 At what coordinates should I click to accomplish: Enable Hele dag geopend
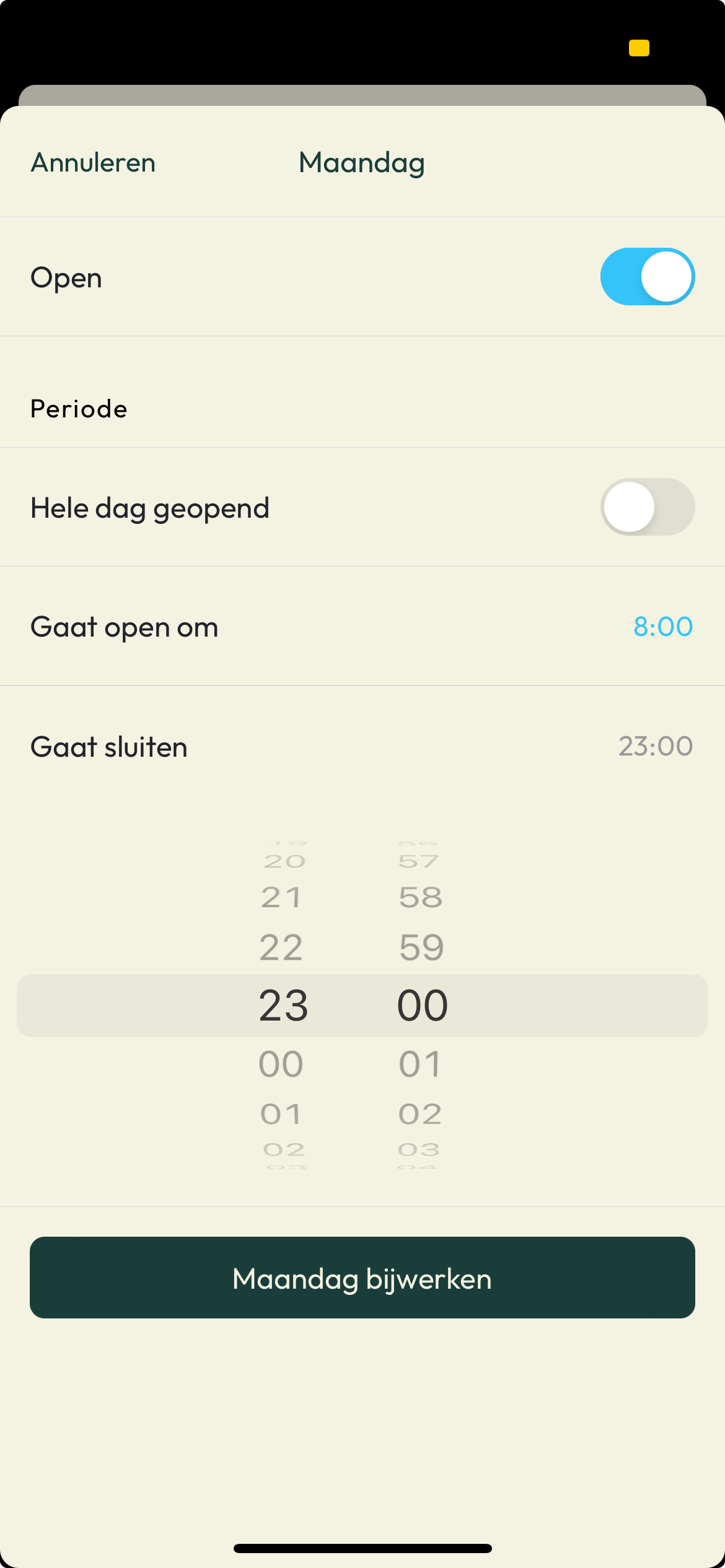(x=647, y=507)
